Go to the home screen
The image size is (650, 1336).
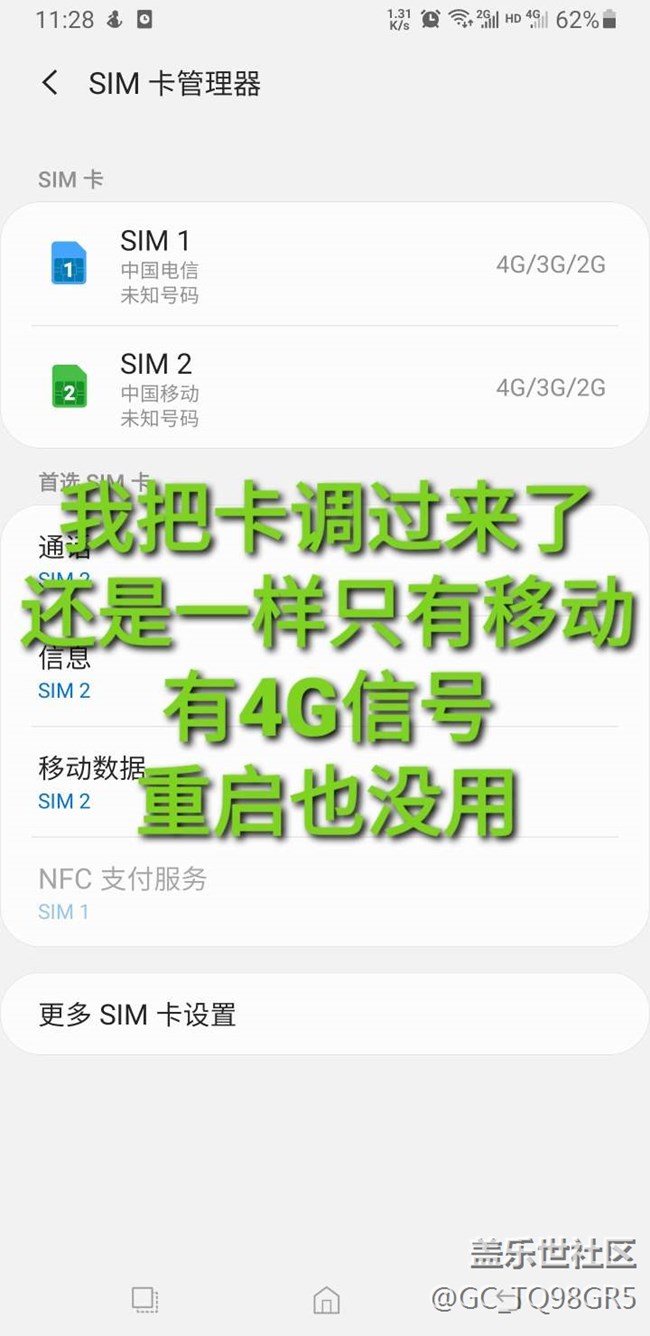pyautogui.click(x=326, y=1299)
